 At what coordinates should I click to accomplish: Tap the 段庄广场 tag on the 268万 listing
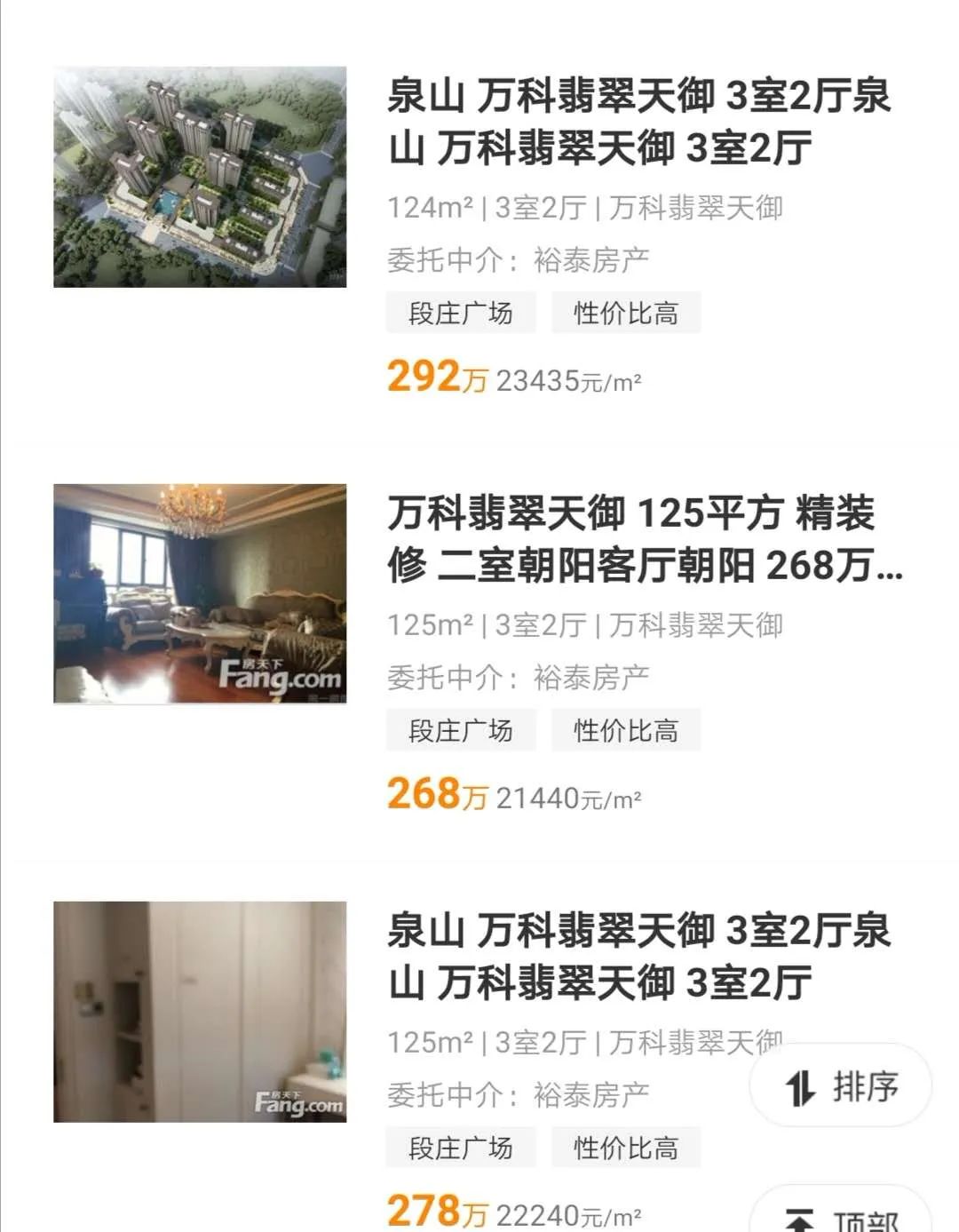(x=461, y=731)
